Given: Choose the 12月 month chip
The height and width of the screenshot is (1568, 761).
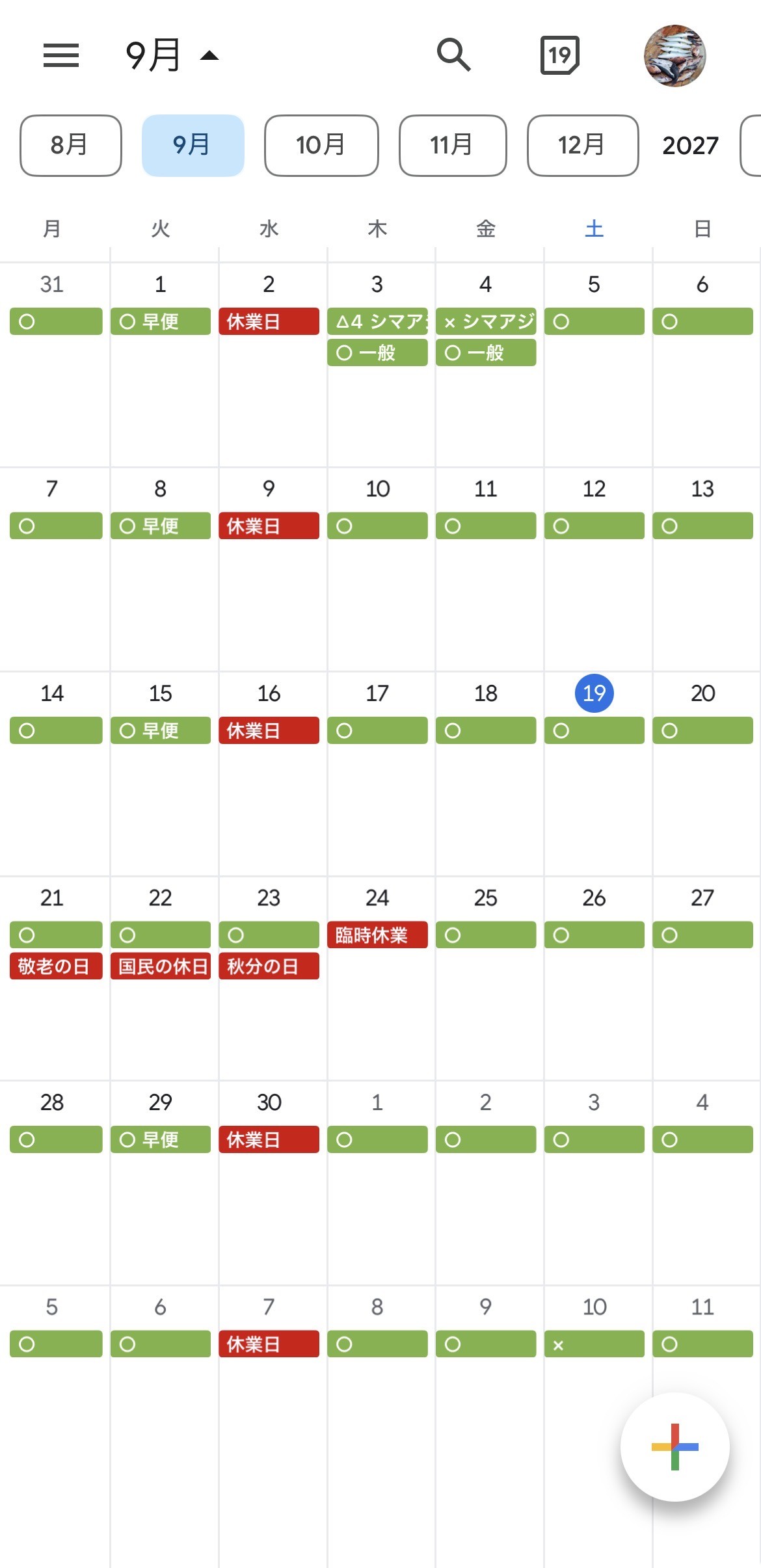Looking at the screenshot, I should point(583,146).
